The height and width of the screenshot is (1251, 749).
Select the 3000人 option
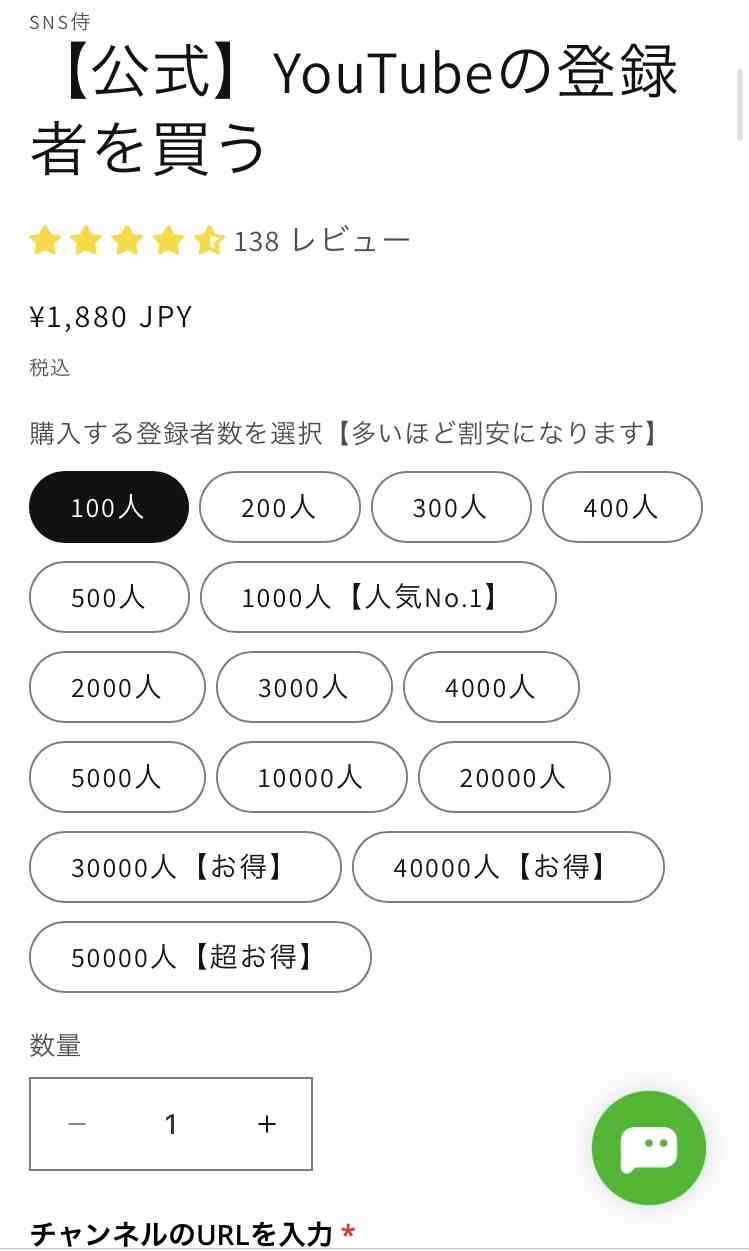[304, 687]
